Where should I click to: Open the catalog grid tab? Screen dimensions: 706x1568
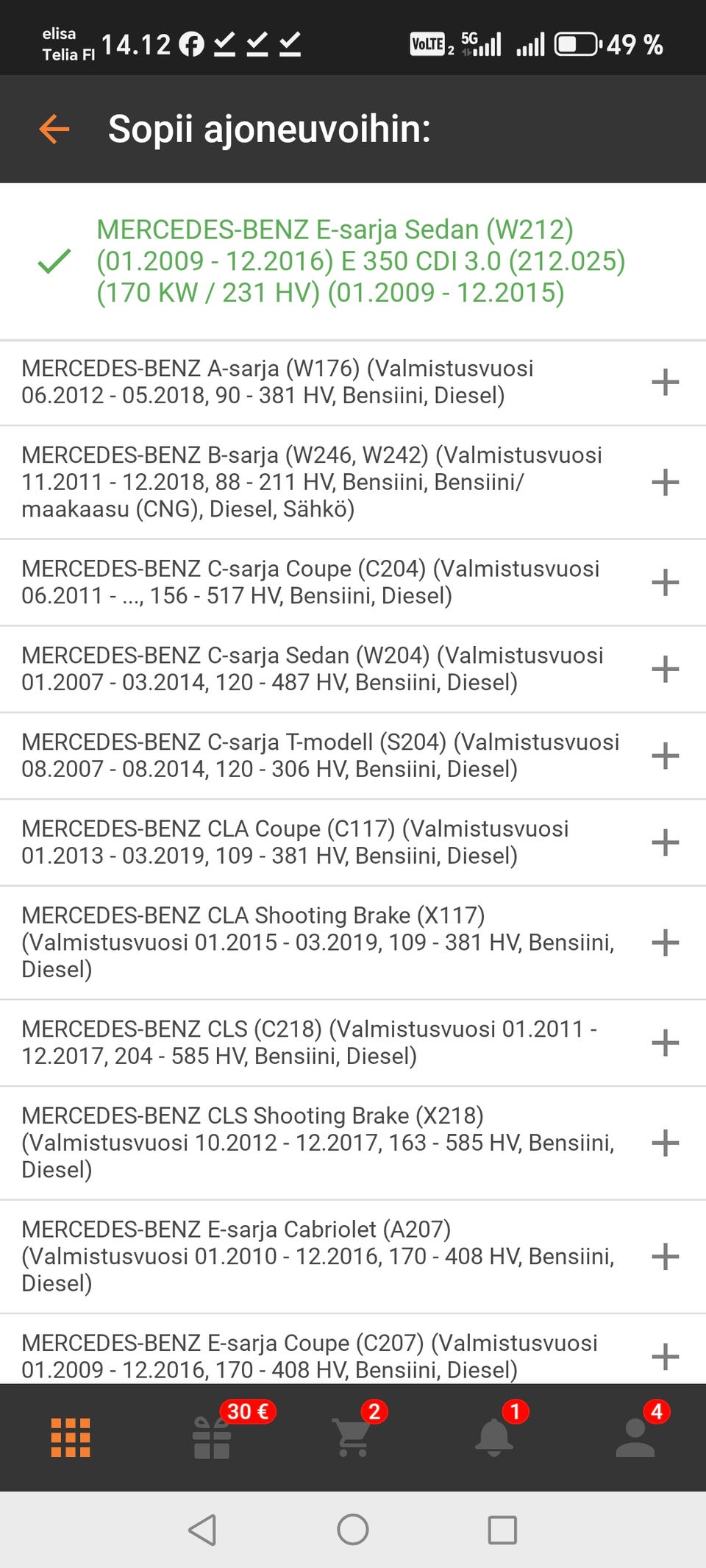(x=71, y=1438)
